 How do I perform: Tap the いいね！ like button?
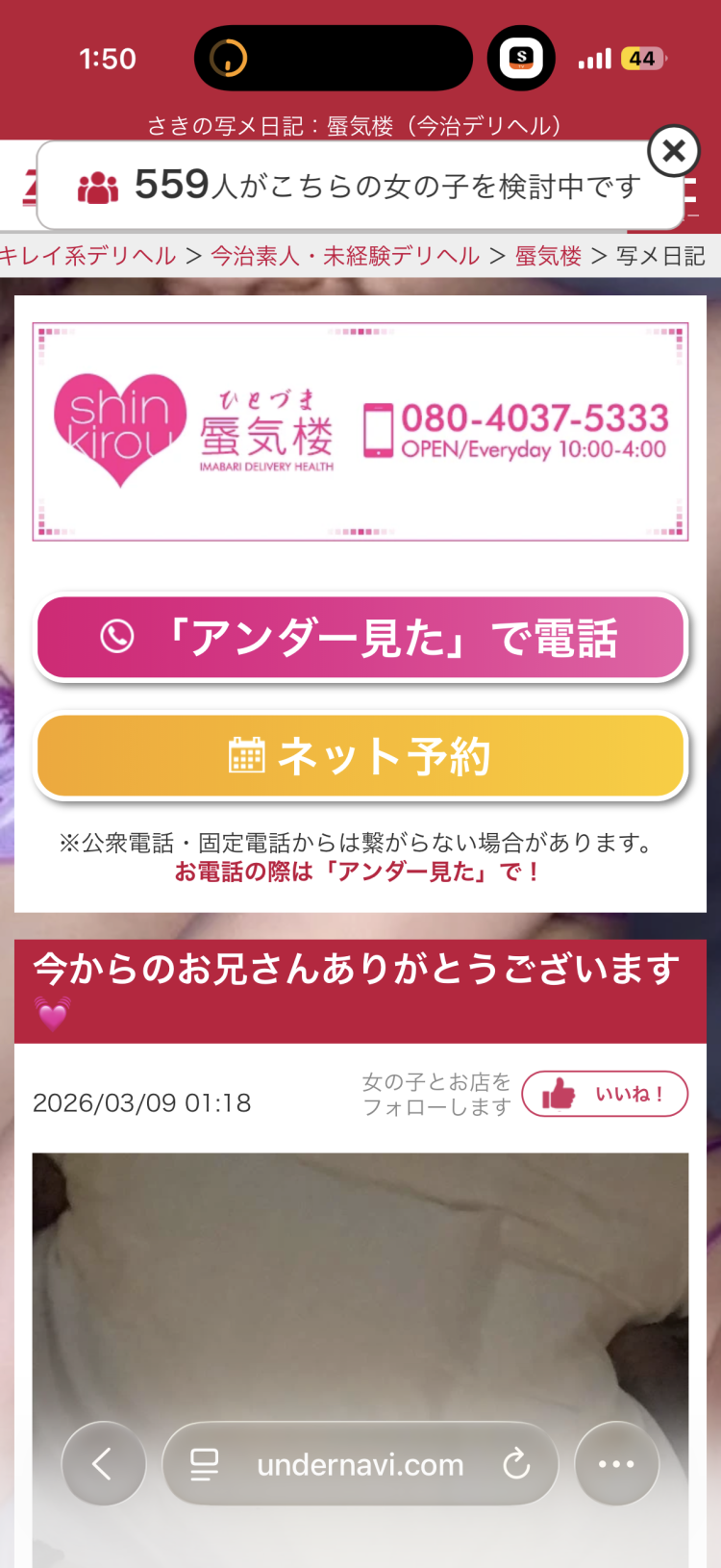point(605,1095)
